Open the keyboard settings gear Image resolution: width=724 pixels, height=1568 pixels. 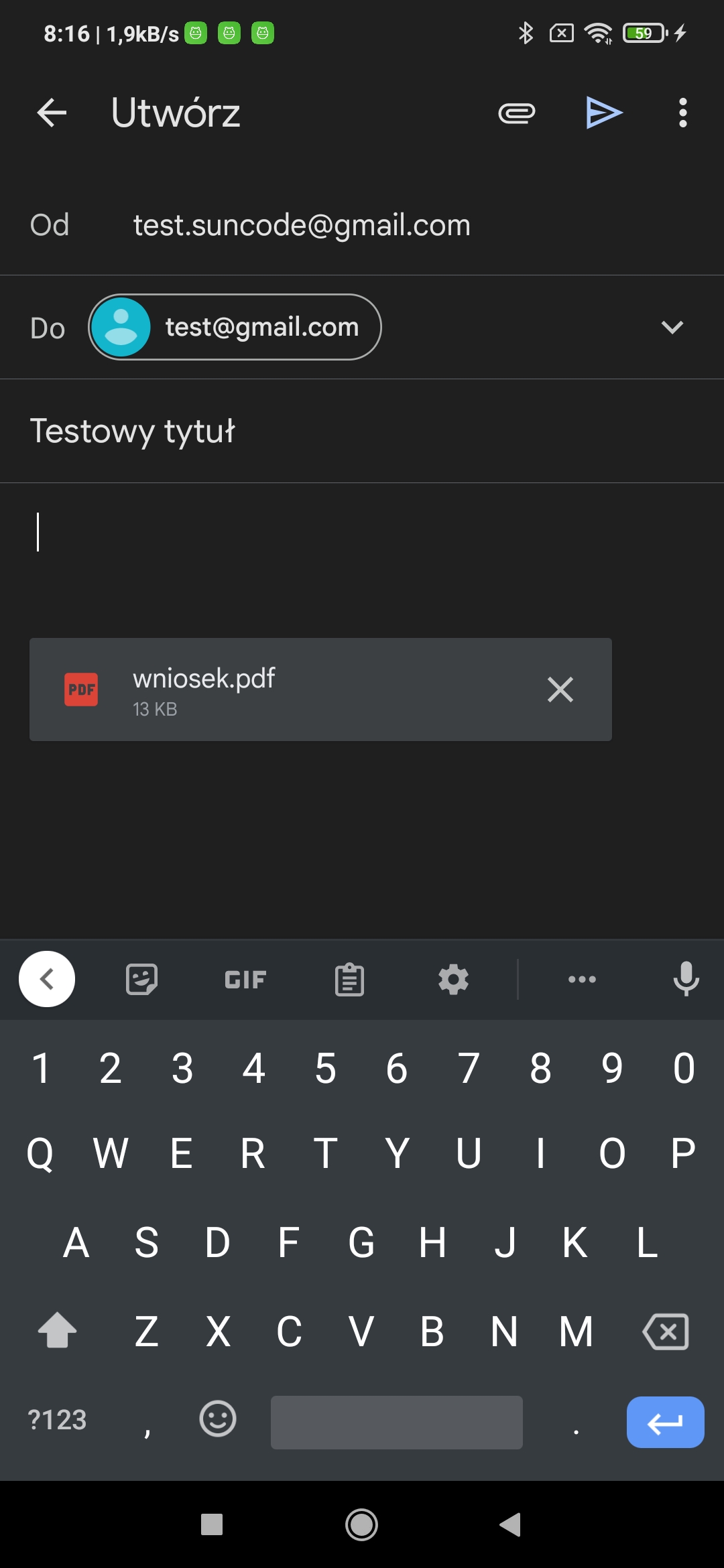[453, 980]
